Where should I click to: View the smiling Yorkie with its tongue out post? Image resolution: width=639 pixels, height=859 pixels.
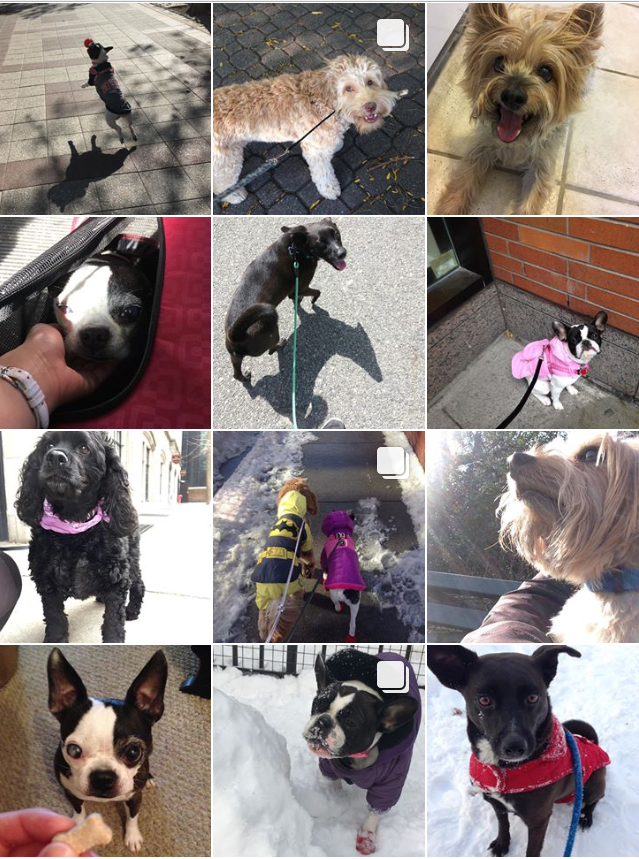pos(532,108)
